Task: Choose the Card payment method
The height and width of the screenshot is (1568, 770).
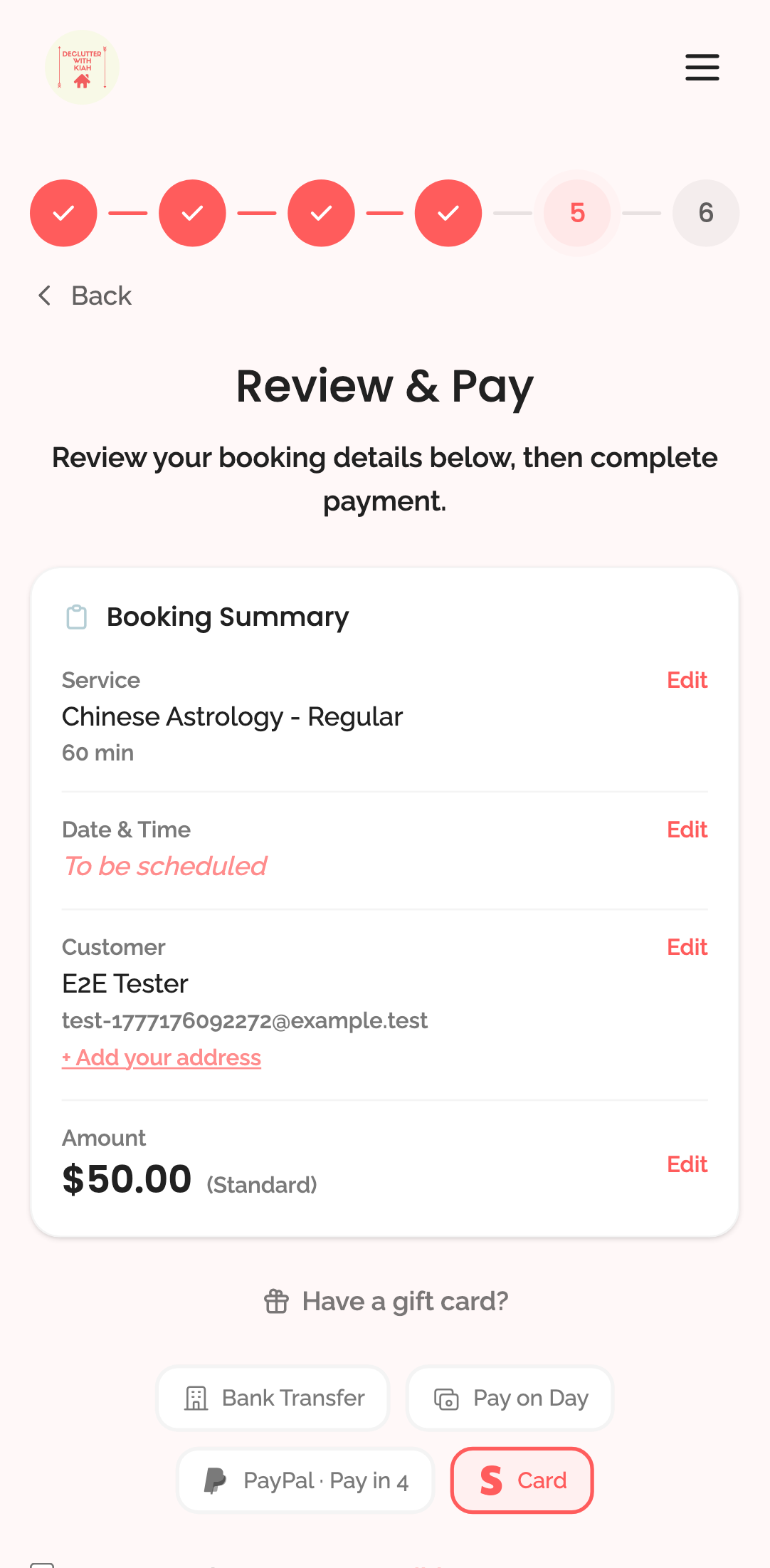Action: click(x=522, y=1480)
